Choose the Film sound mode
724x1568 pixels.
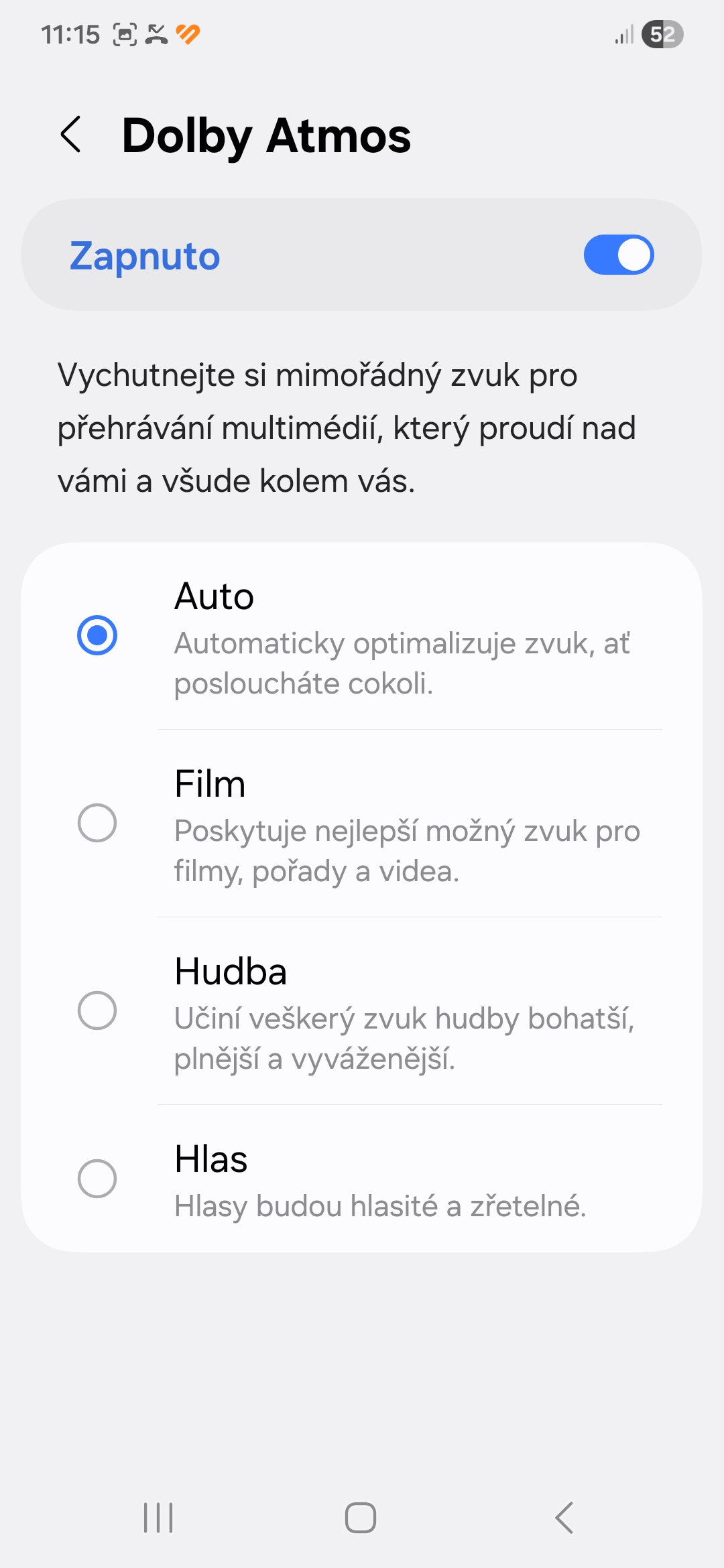tap(362, 824)
